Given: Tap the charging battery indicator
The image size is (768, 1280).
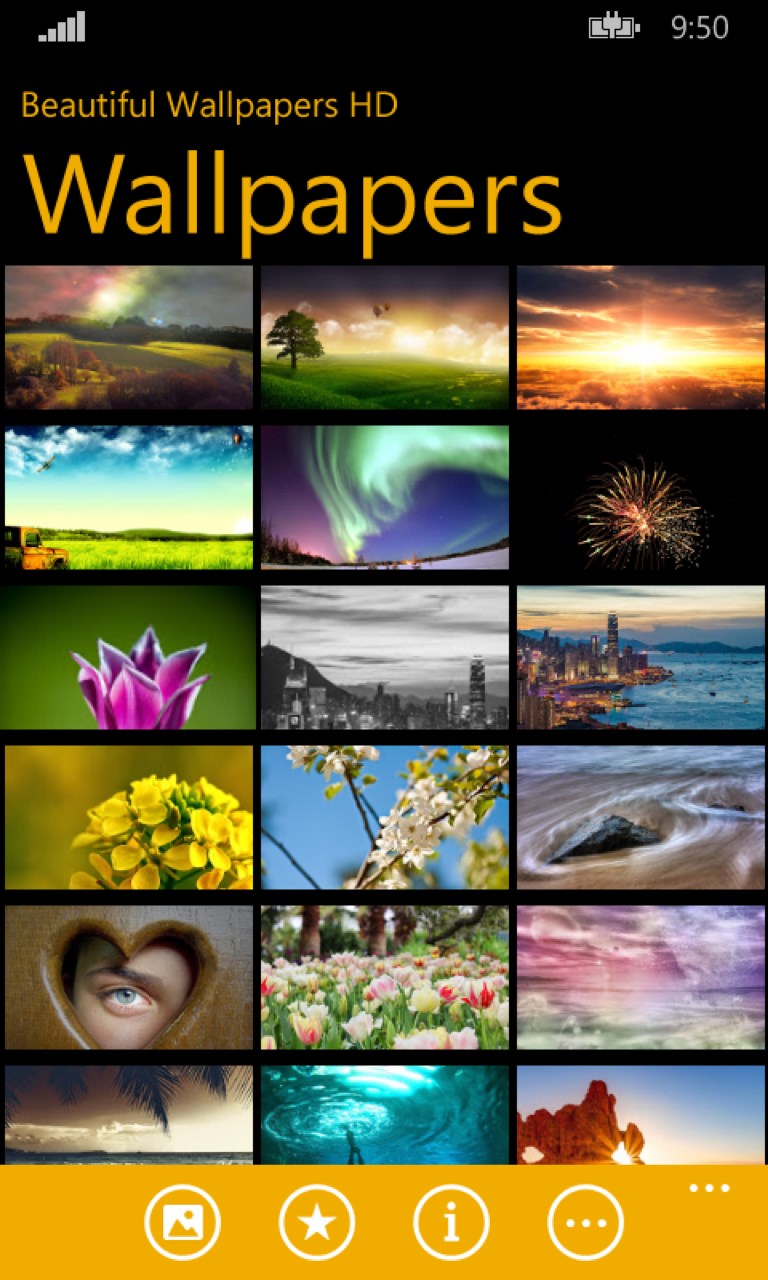Looking at the screenshot, I should coord(610,28).
